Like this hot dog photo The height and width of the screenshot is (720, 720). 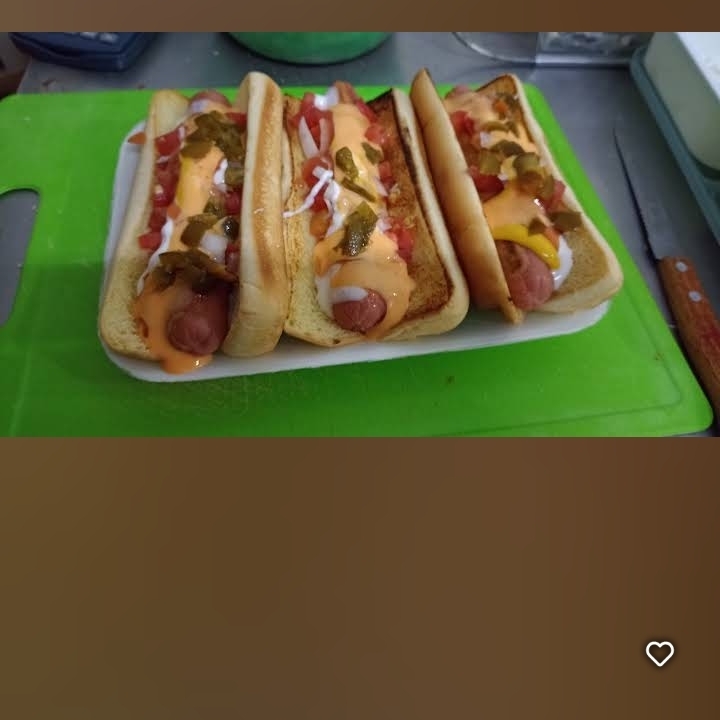(x=660, y=654)
